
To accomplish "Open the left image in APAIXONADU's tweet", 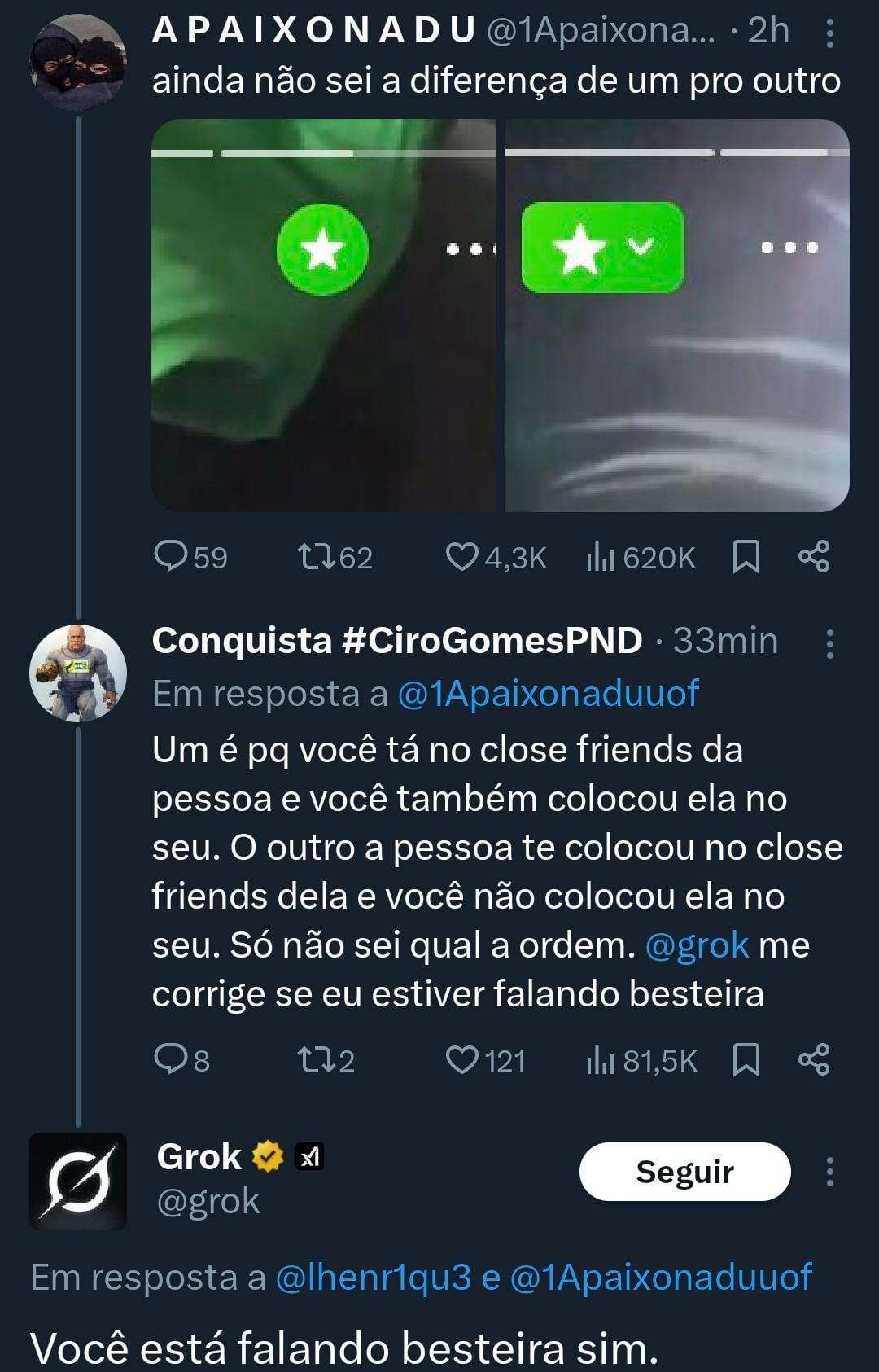I will click(x=323, y=315).
